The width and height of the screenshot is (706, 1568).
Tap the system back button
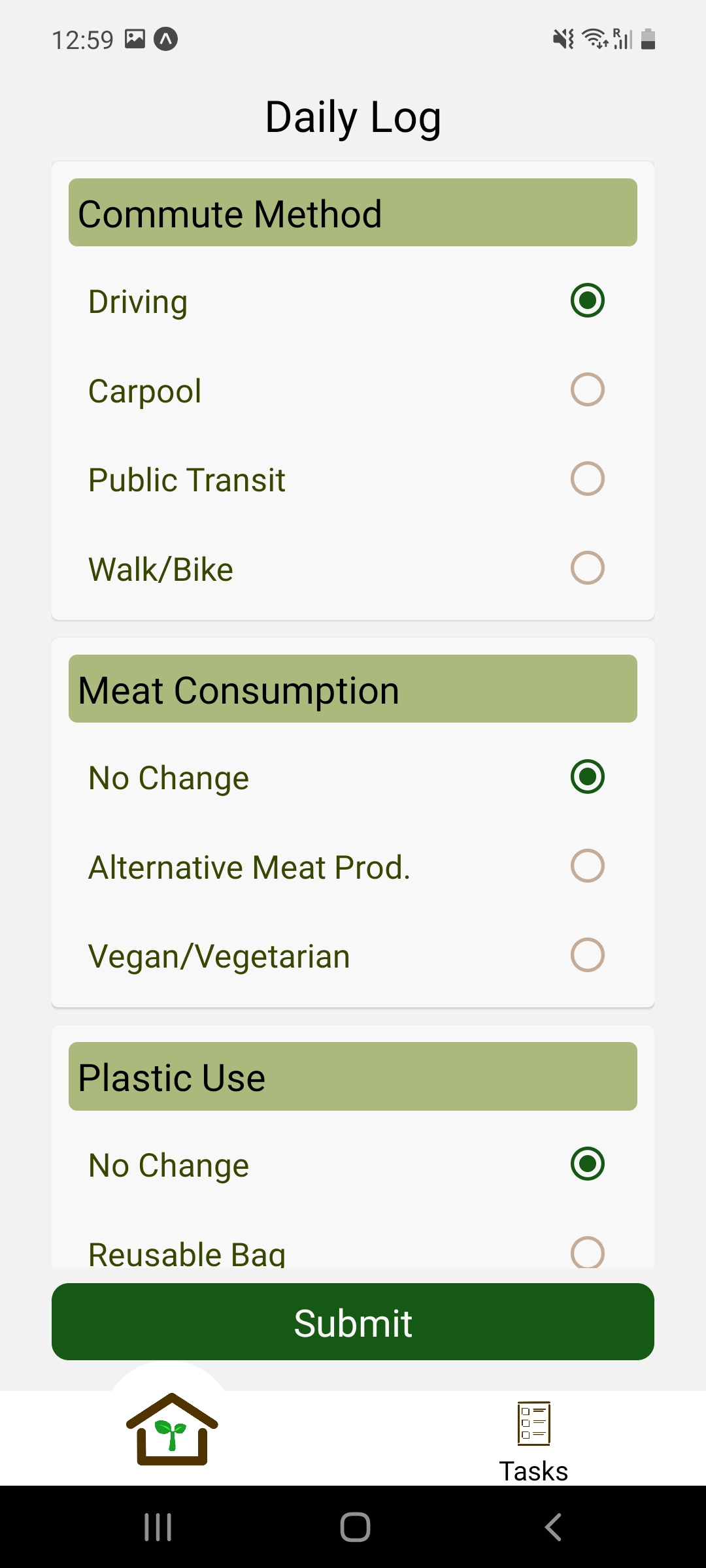553,1527
